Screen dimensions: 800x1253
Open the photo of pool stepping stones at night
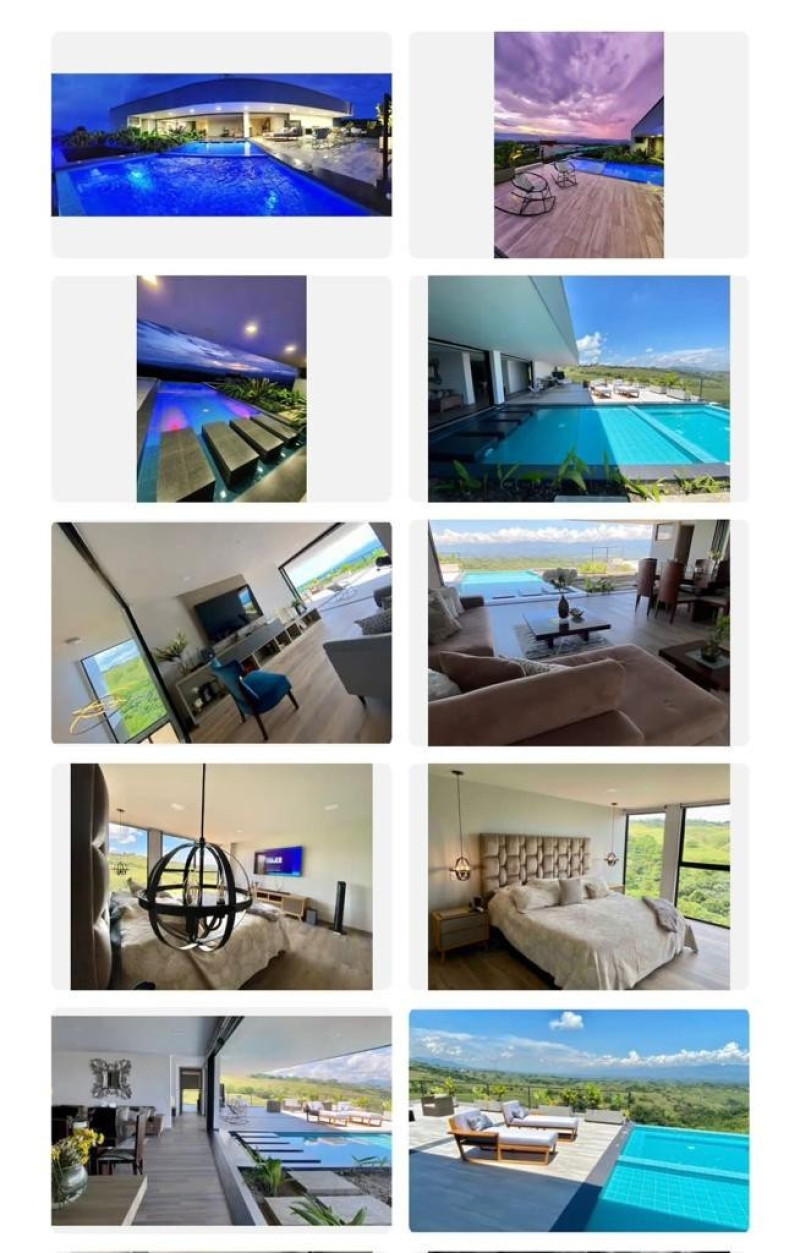(221, 388)
